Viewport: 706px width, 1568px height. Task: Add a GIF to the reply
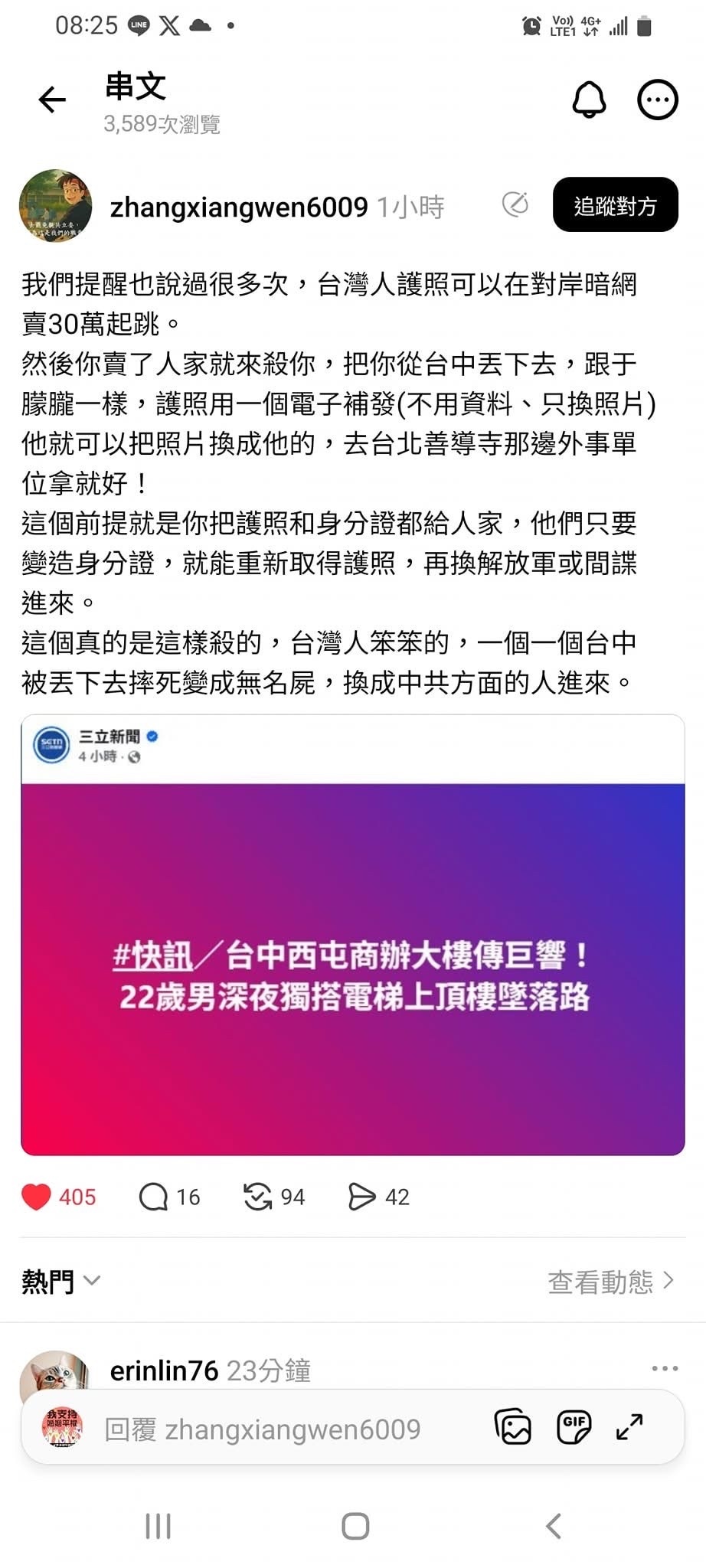[x=574, y=1427]
